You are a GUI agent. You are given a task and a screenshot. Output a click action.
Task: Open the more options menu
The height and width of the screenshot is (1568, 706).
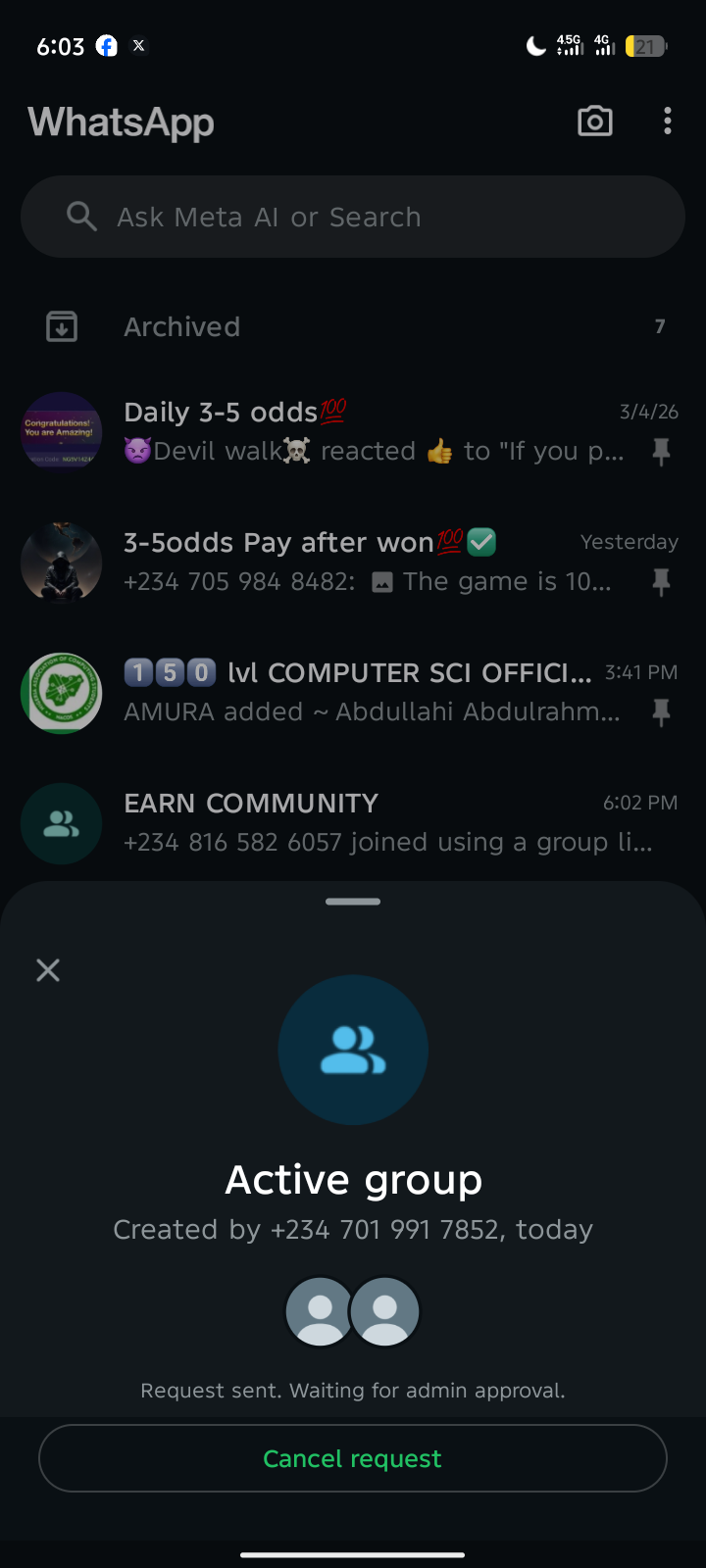668,122
